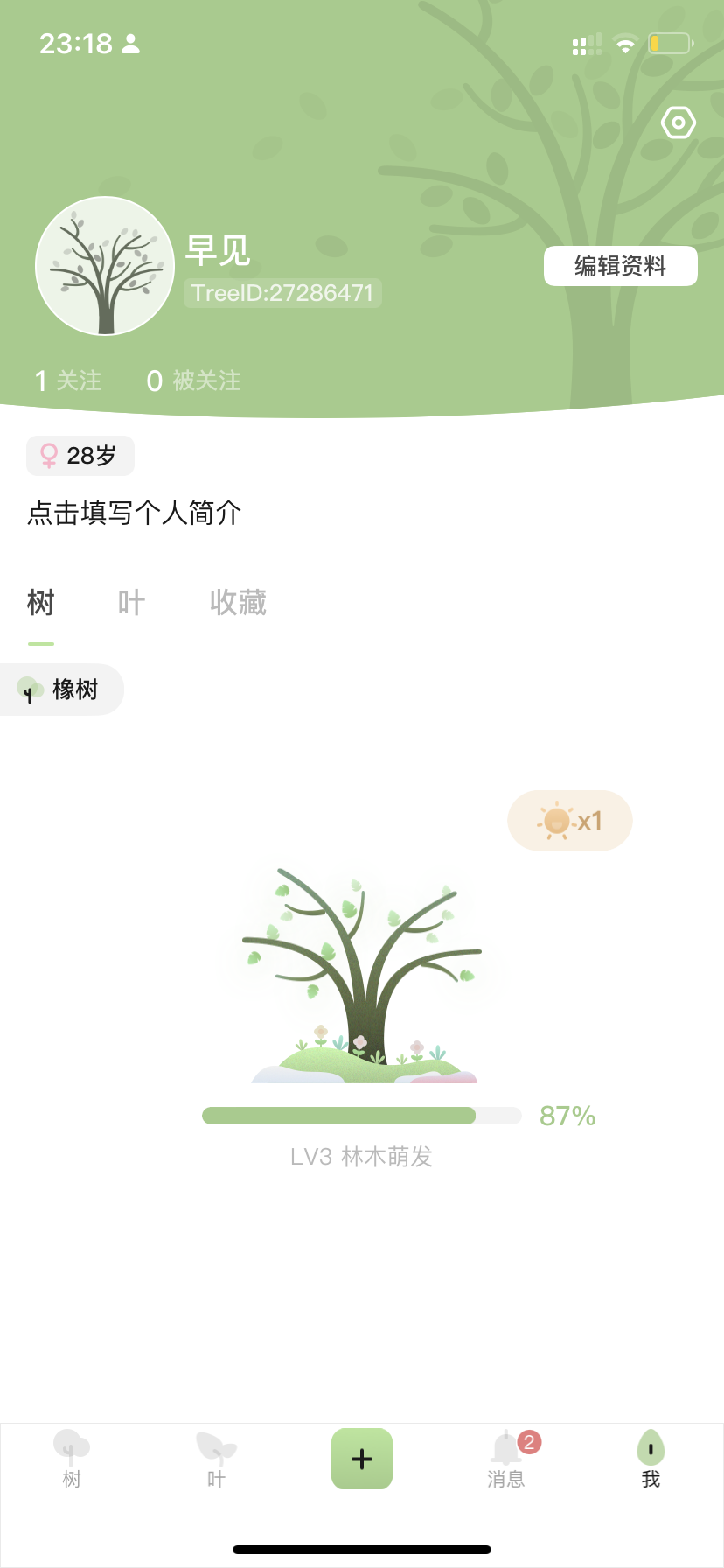
Task: Open the settings hexagon icon
Action: (679, 123)
